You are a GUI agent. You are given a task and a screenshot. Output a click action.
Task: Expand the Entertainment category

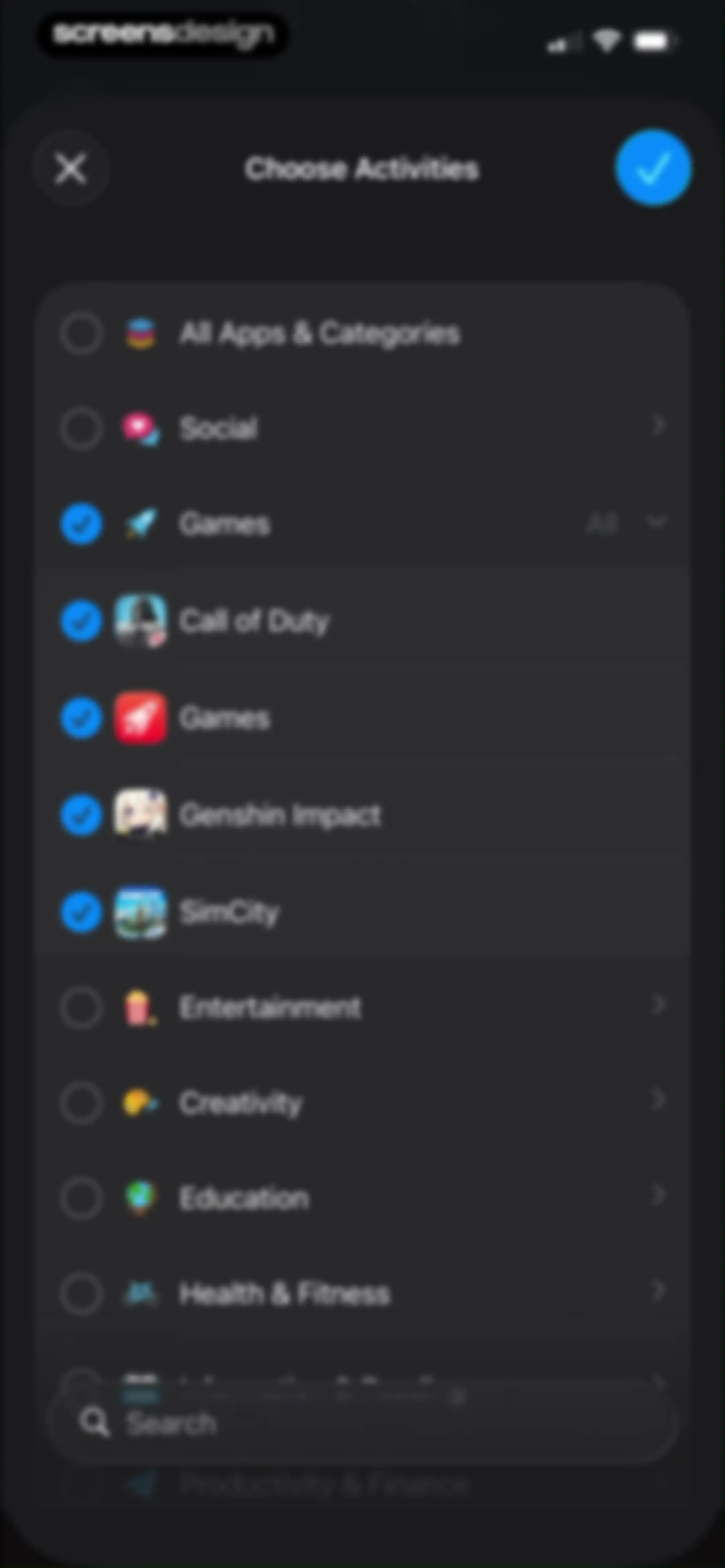click(x=658, y=1005)
